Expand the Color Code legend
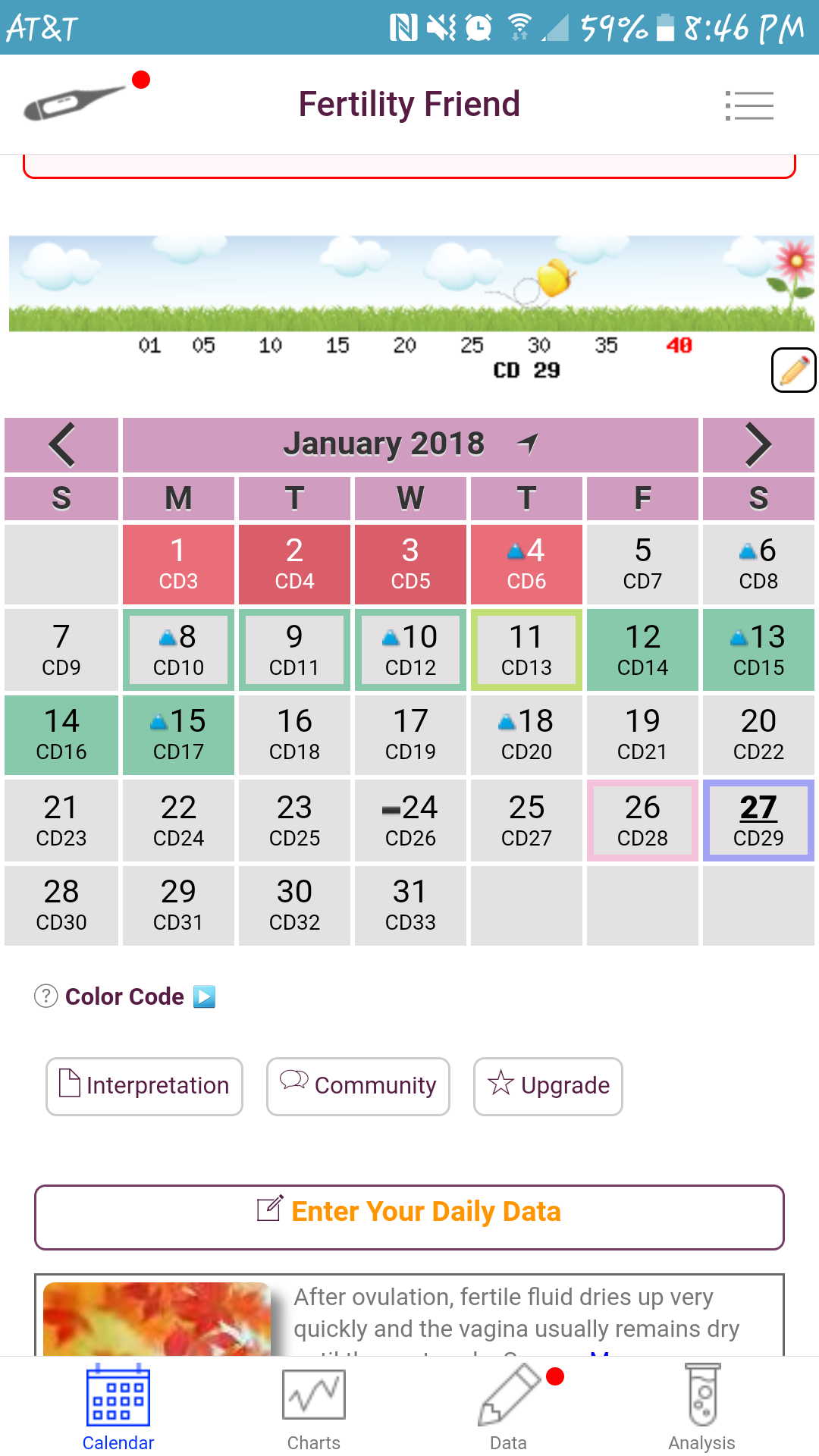 (126, 996)
